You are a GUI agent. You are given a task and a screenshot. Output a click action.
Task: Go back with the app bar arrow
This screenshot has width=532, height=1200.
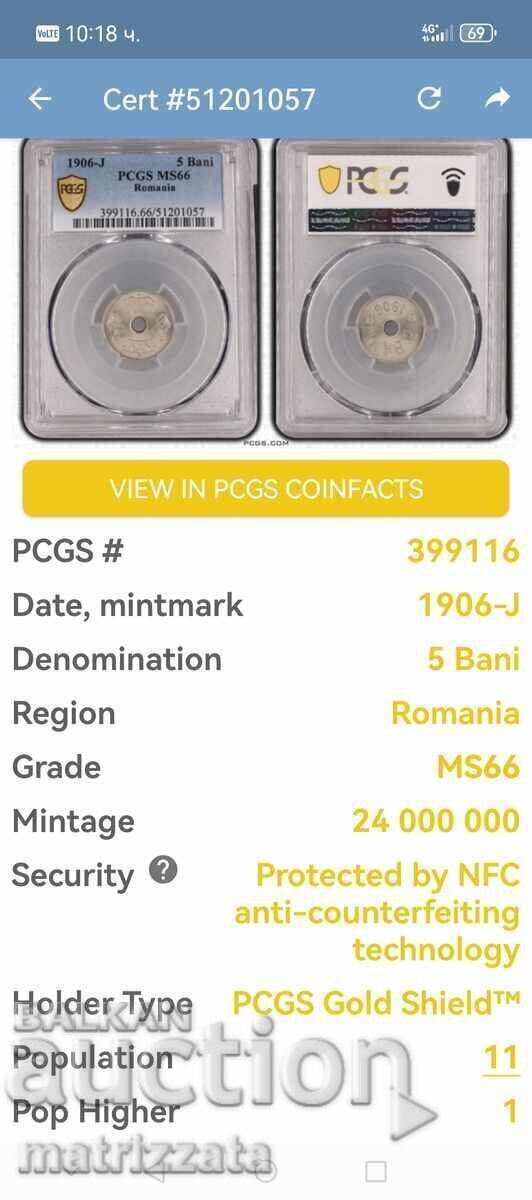click(x=39, y=98)
